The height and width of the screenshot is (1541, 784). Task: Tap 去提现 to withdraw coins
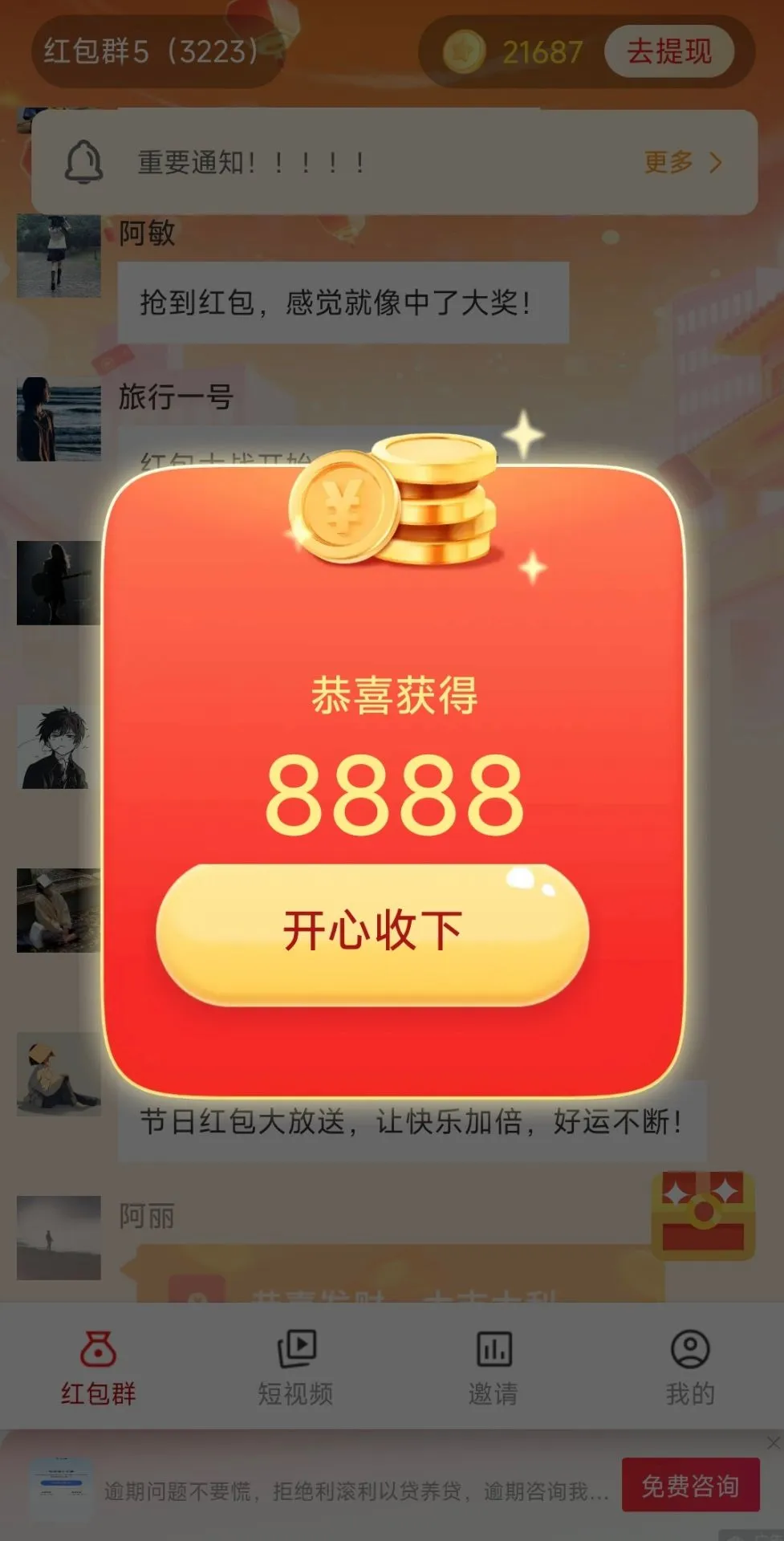pyautogui.click(x=669, y=52)
